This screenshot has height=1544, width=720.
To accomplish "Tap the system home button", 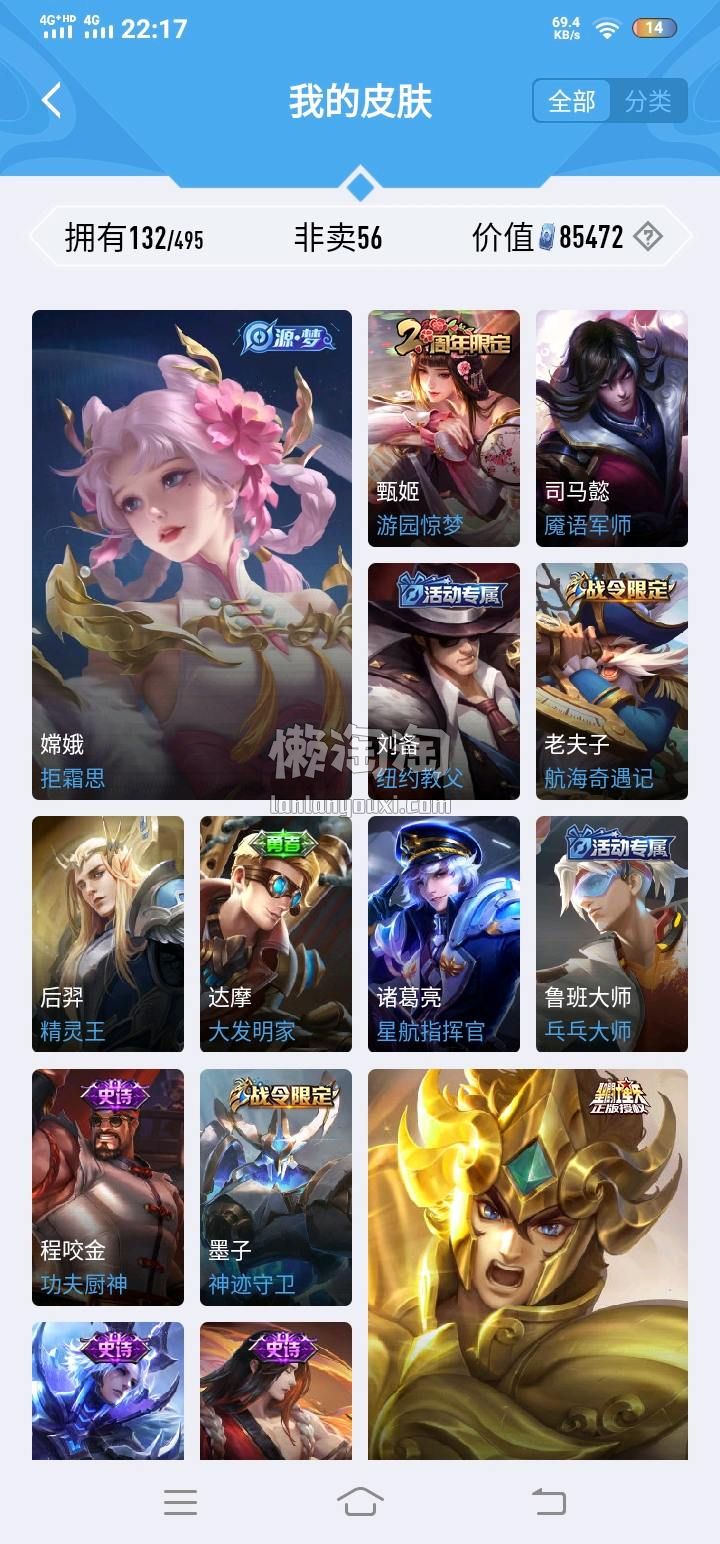I will click(360, 1501).
